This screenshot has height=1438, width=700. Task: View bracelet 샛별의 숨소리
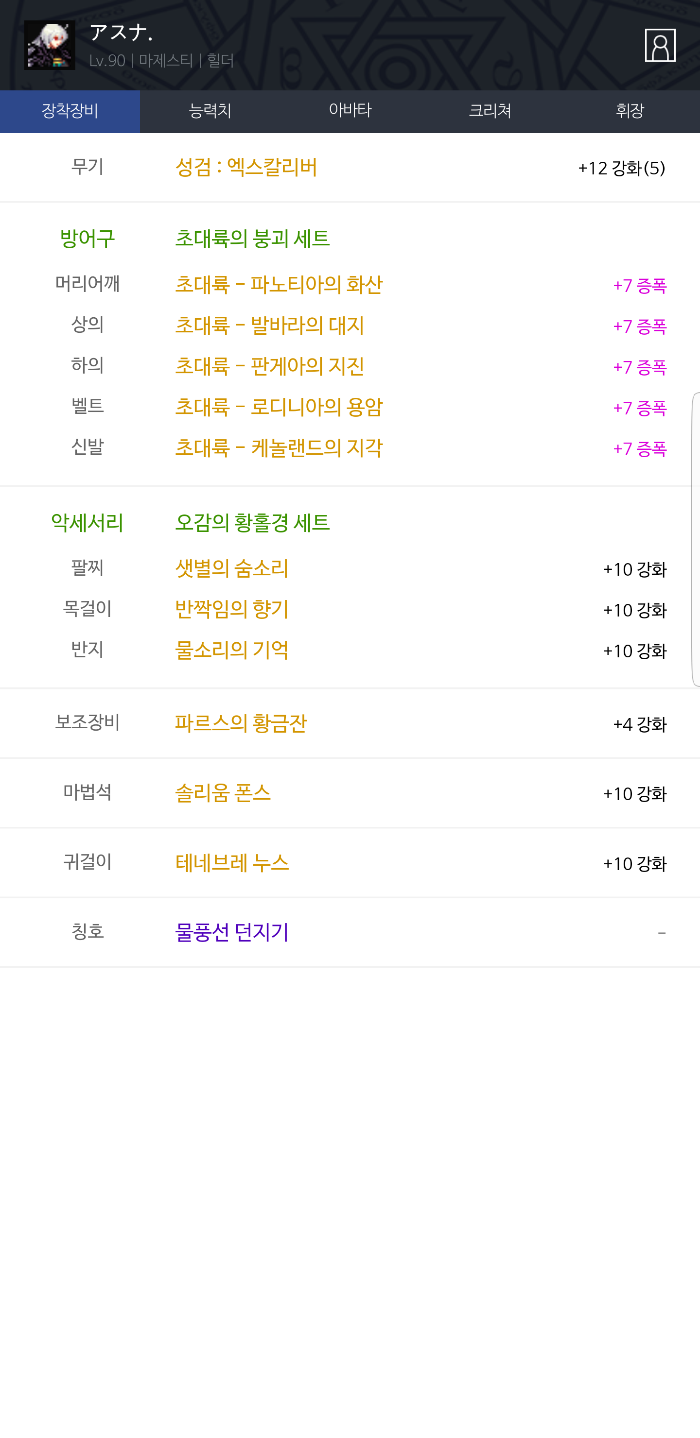point(232,569)
